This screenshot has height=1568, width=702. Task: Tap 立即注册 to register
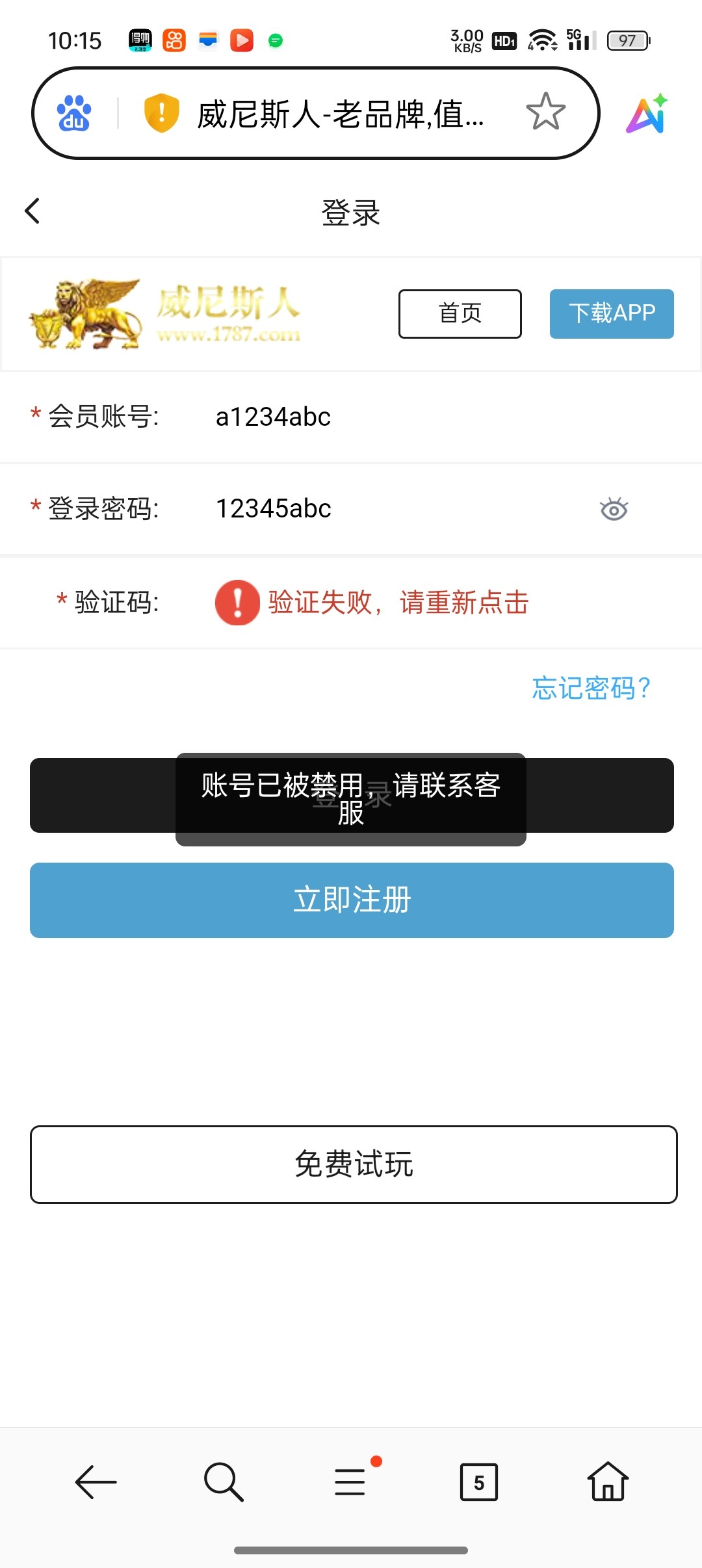click(352, 900)
